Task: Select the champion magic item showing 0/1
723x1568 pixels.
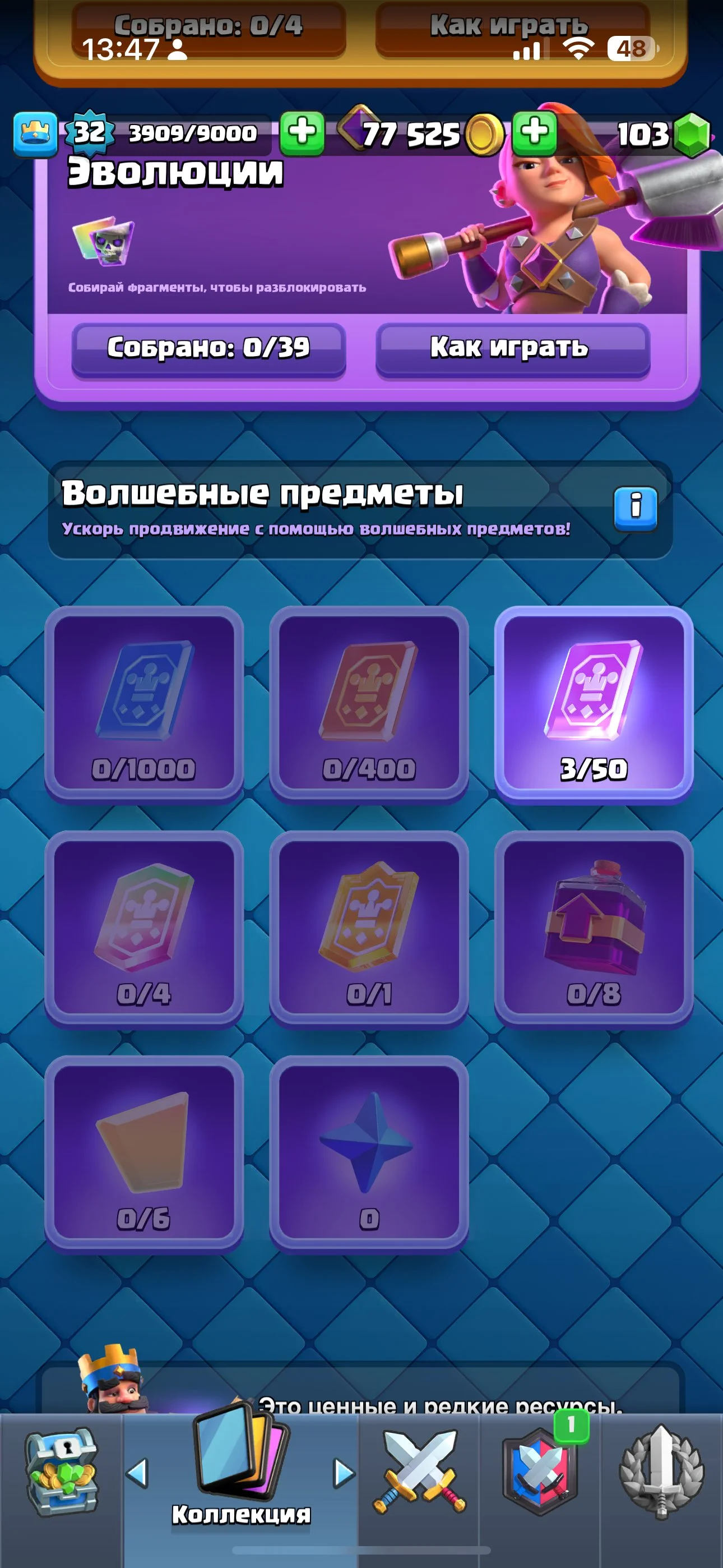Action: tap(369, 928)
